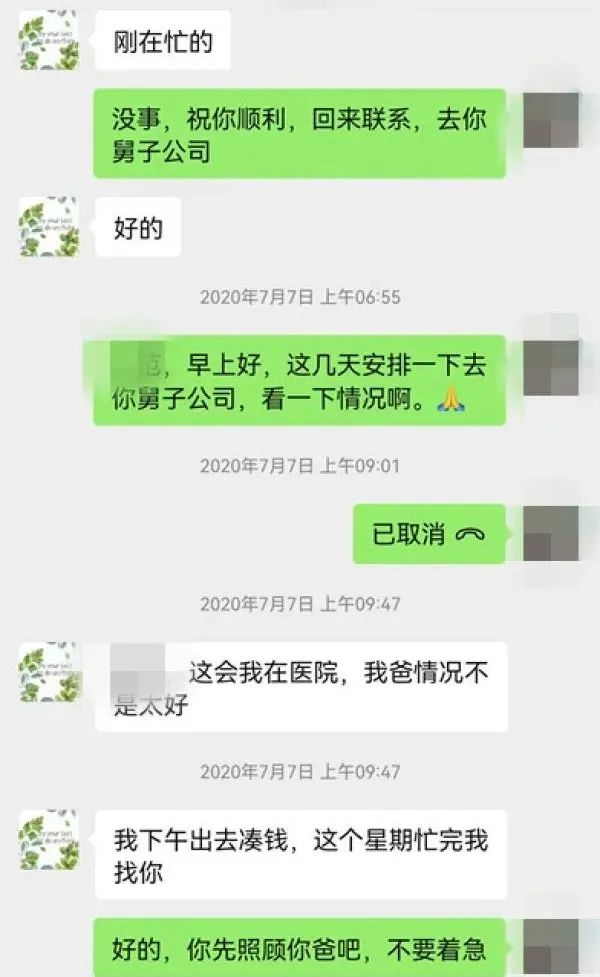600x977 pixels.
Task: Tap the 已取消 call bubble to redial
Action: pos(428,534)
